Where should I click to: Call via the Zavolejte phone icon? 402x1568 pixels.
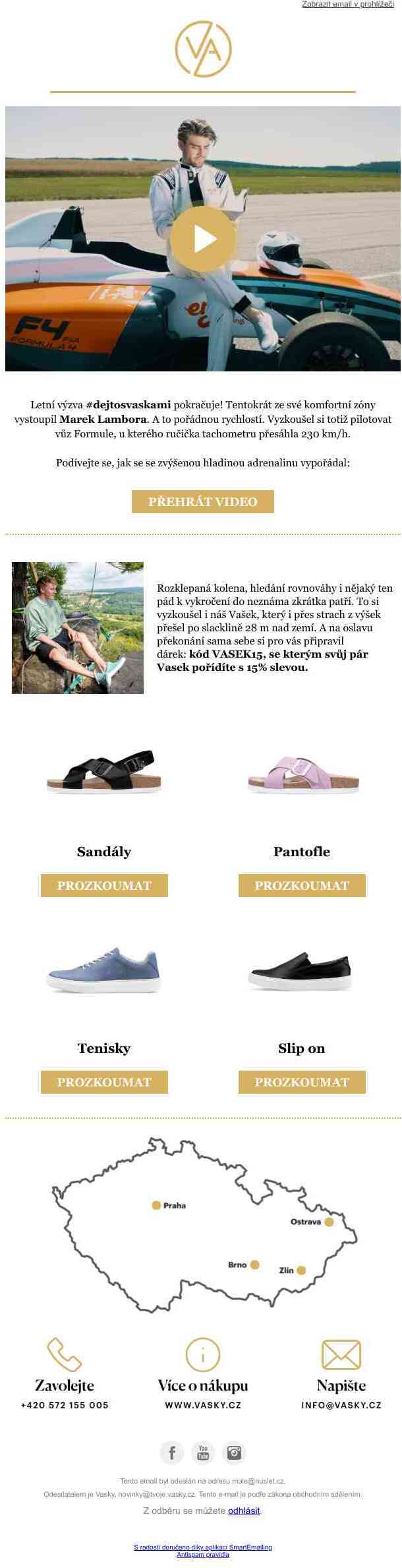coord(65,1354)
